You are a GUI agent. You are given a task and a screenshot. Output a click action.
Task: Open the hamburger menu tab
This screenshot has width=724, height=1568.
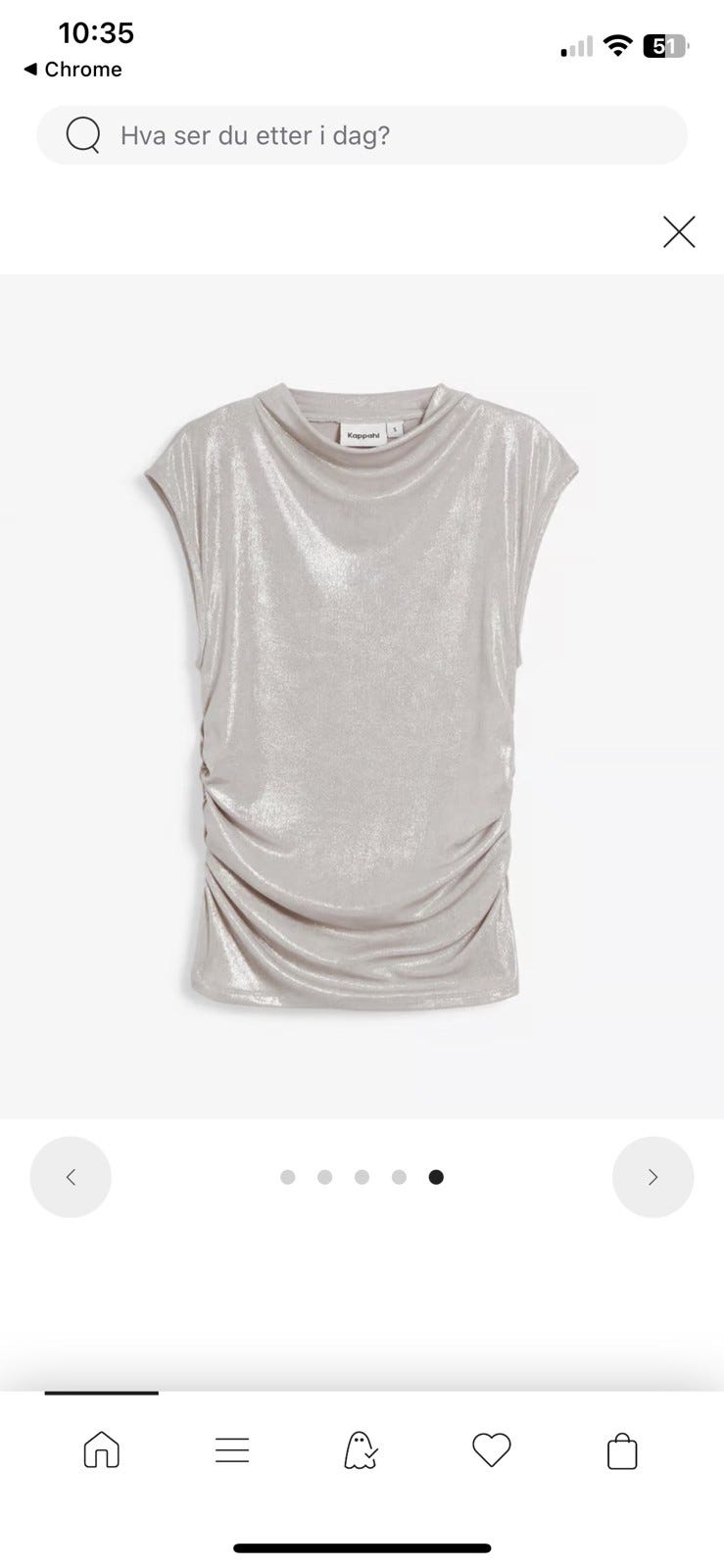232,1449
